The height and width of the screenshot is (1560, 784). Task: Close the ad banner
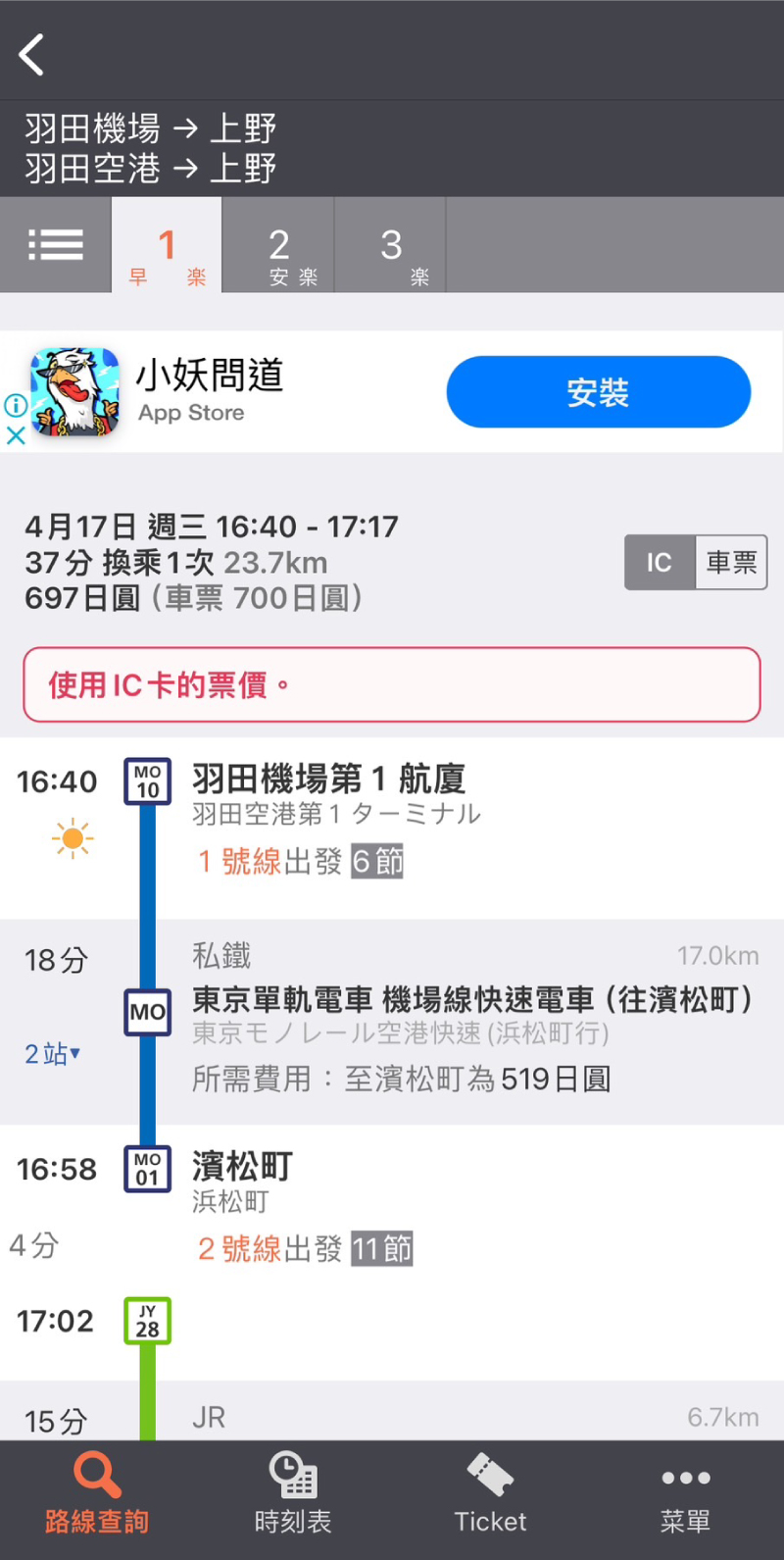(16, 436)
